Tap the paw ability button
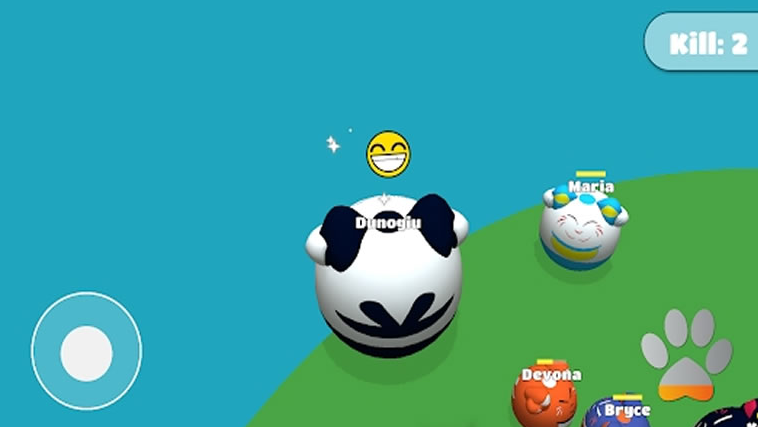Viewport: 758px width, 427px height. (686, 353)
